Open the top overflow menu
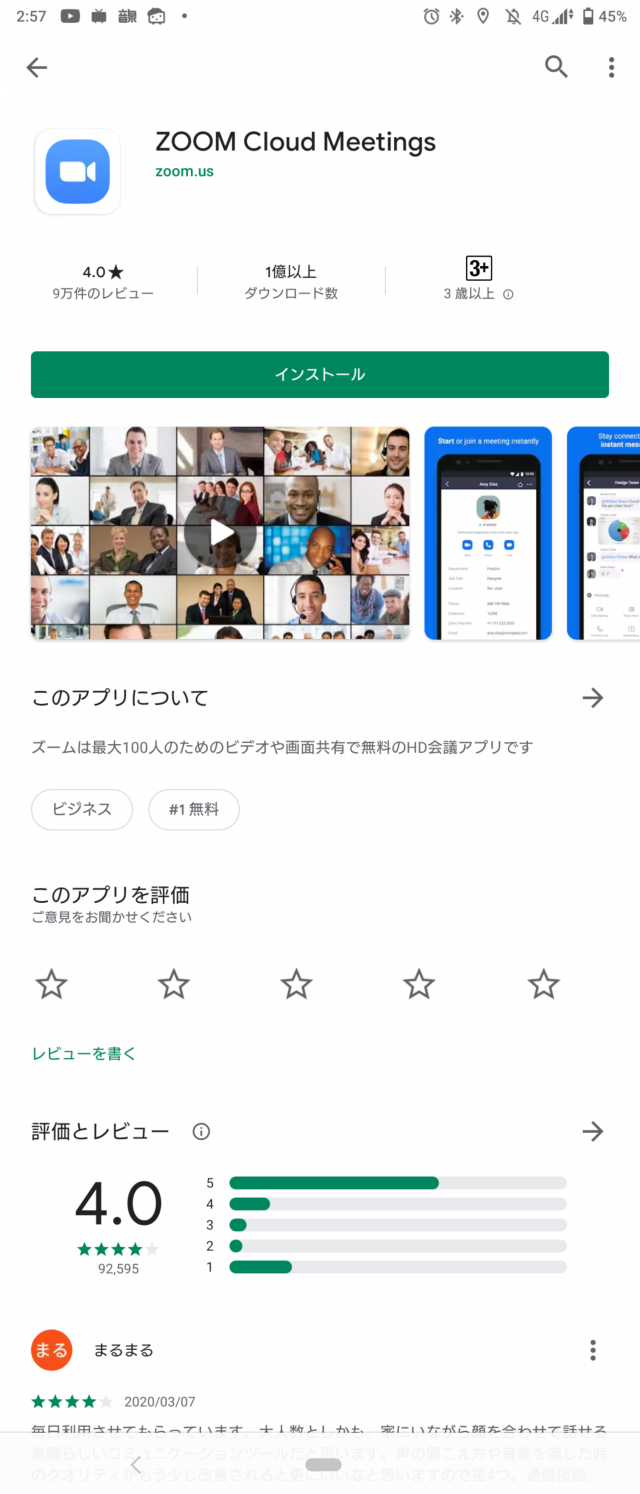640x1494 pixels. (611, 67)
